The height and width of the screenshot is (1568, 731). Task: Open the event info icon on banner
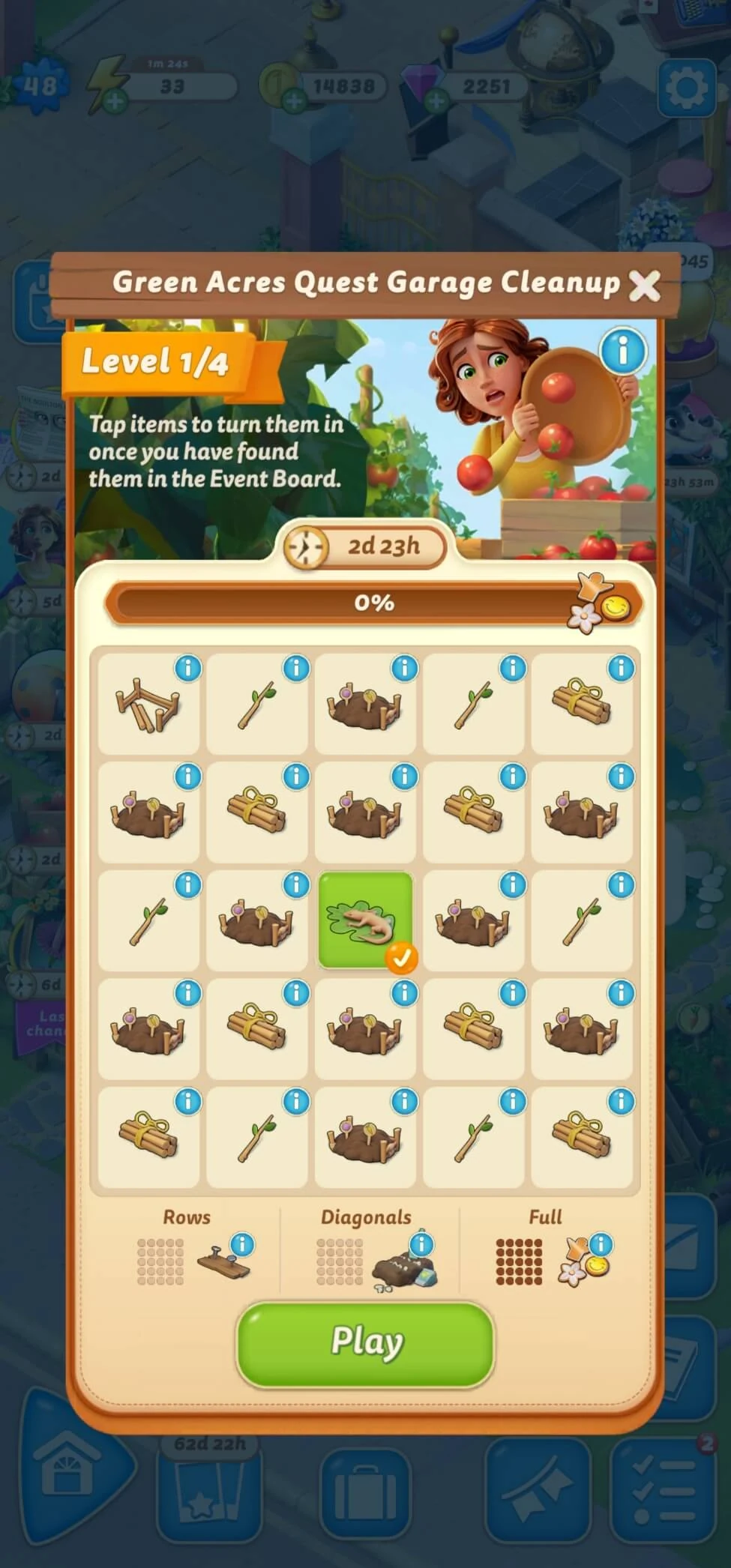623,350
